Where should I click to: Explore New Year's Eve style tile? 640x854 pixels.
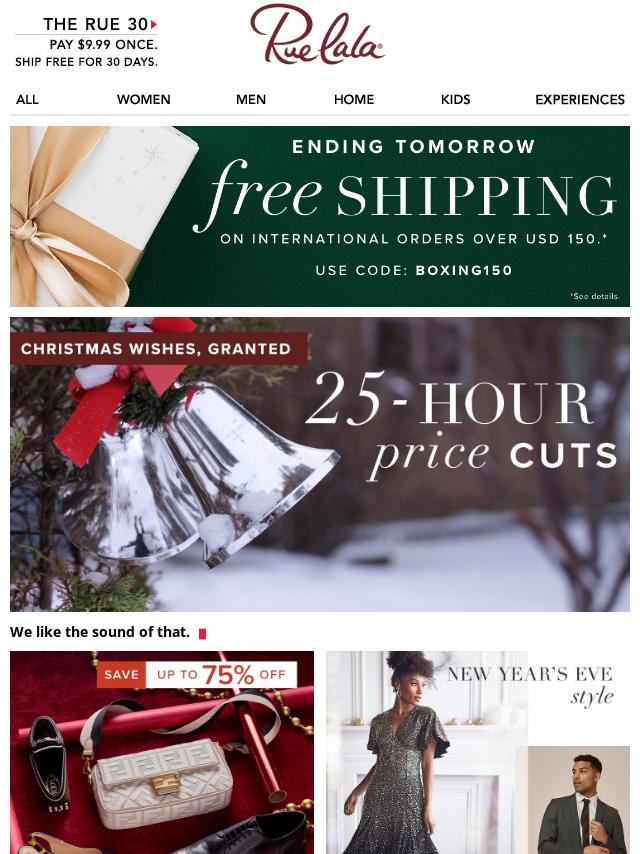477,752
